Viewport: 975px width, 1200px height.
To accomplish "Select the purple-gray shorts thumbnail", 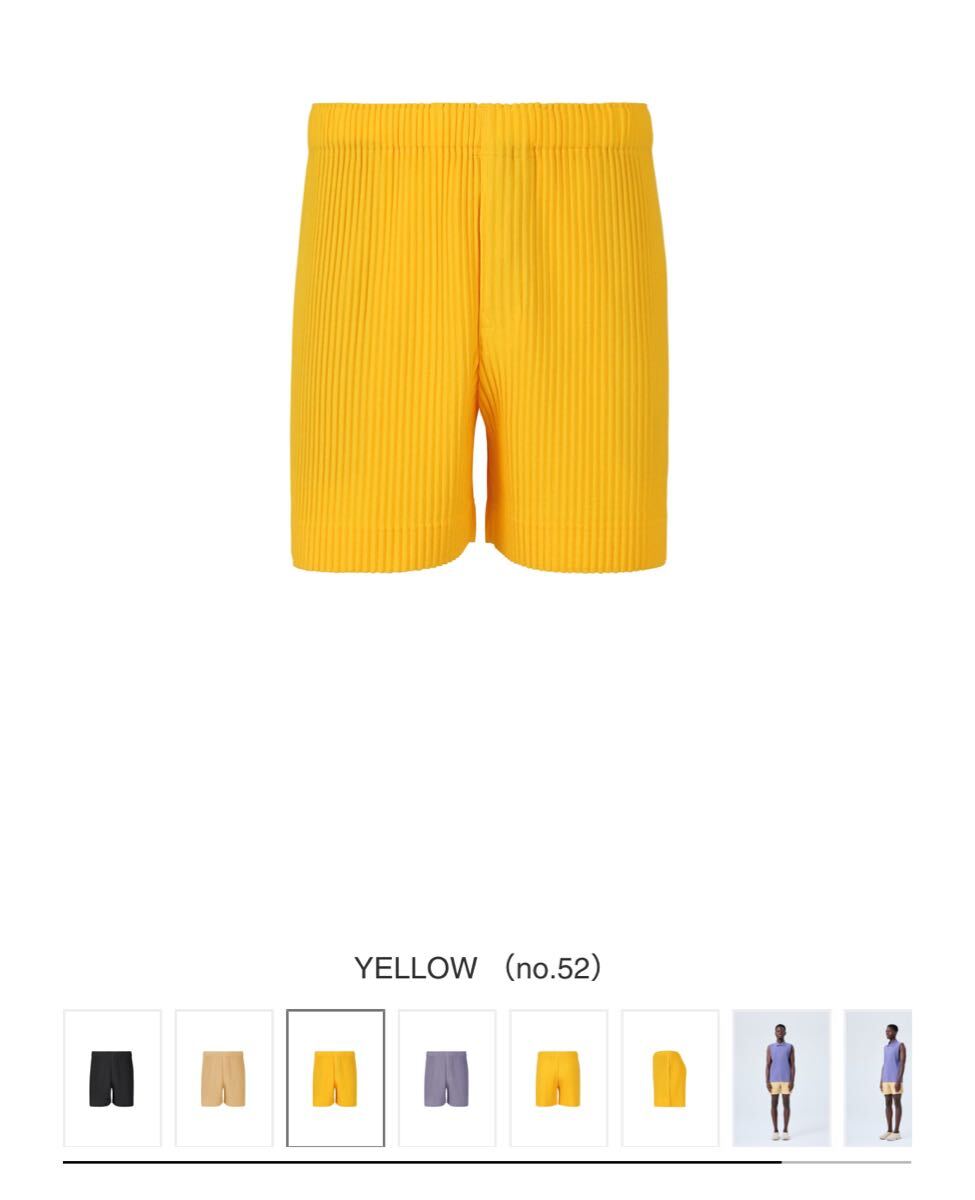I will click(447, 1078).
